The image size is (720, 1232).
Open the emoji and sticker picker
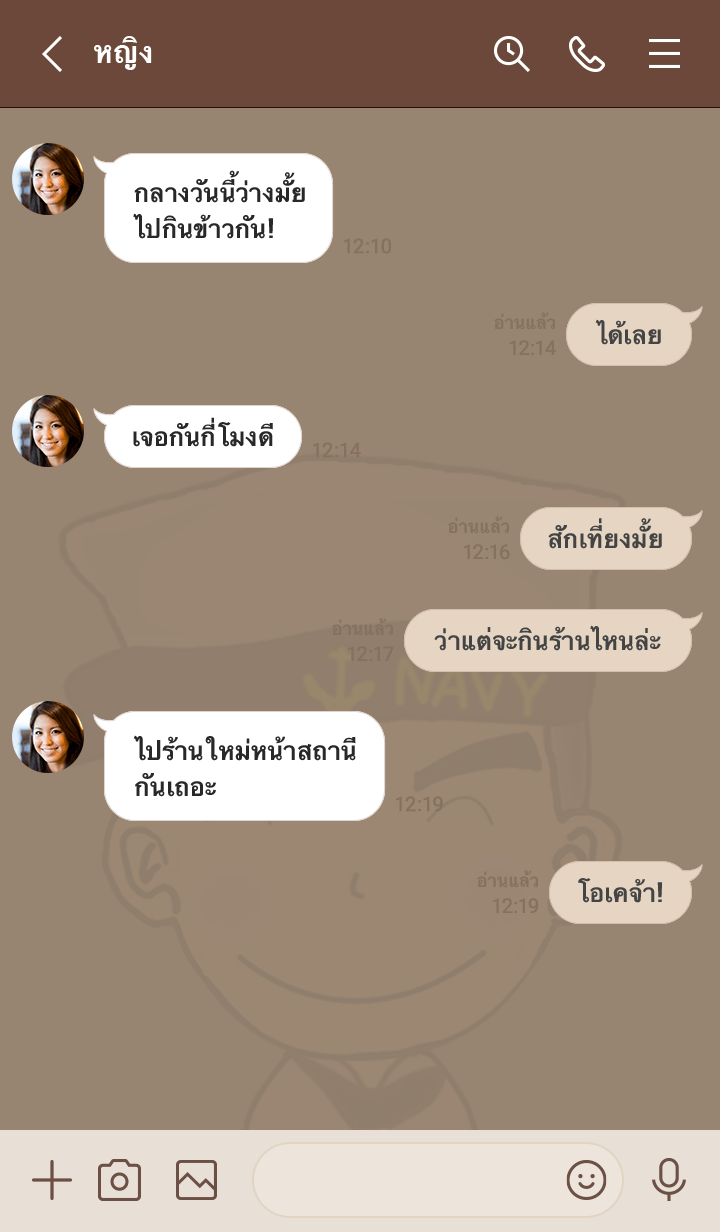(587, 1181)
